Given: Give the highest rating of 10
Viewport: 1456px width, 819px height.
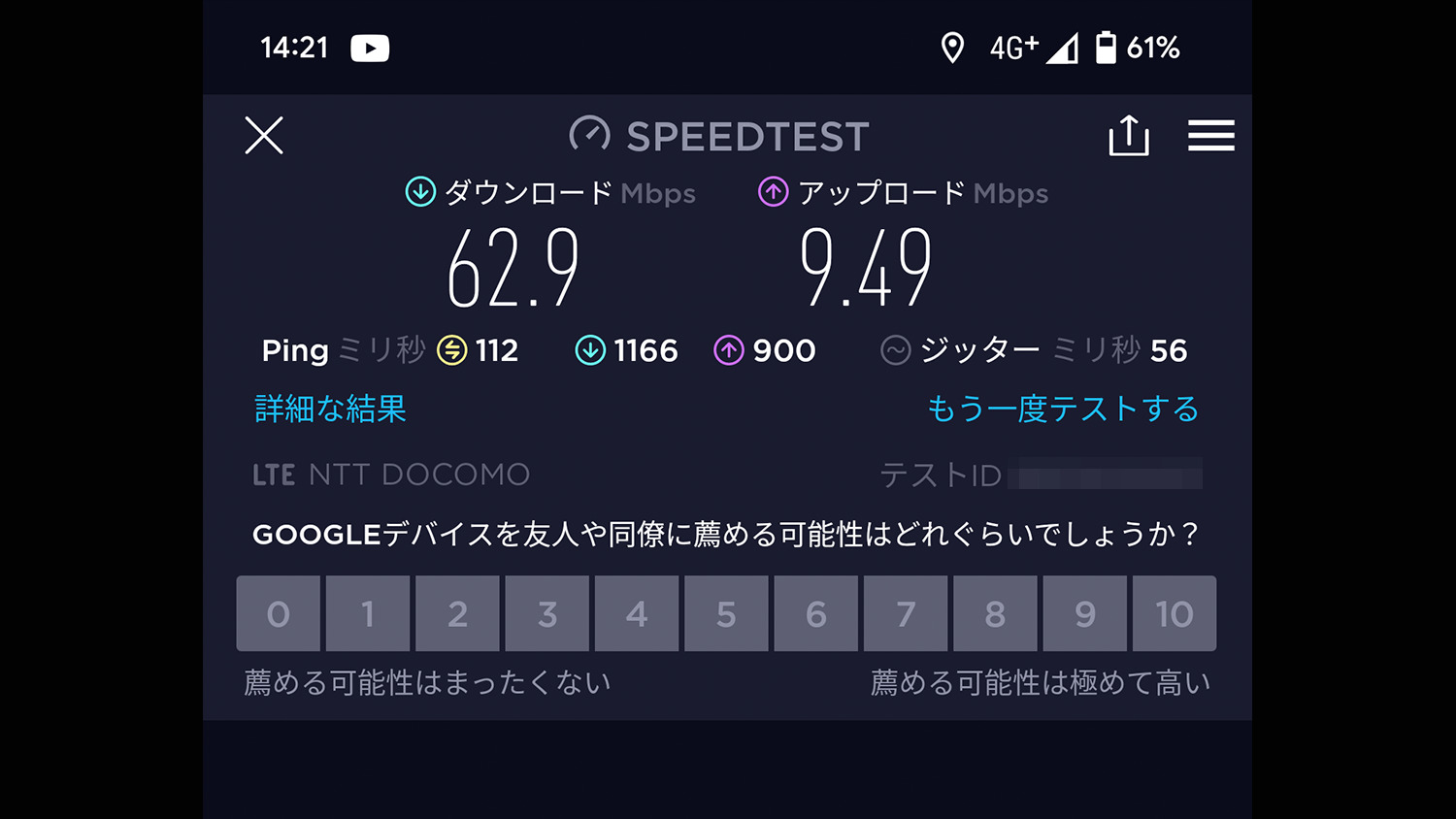Looking at the screenshot, I should (1175, 613).
